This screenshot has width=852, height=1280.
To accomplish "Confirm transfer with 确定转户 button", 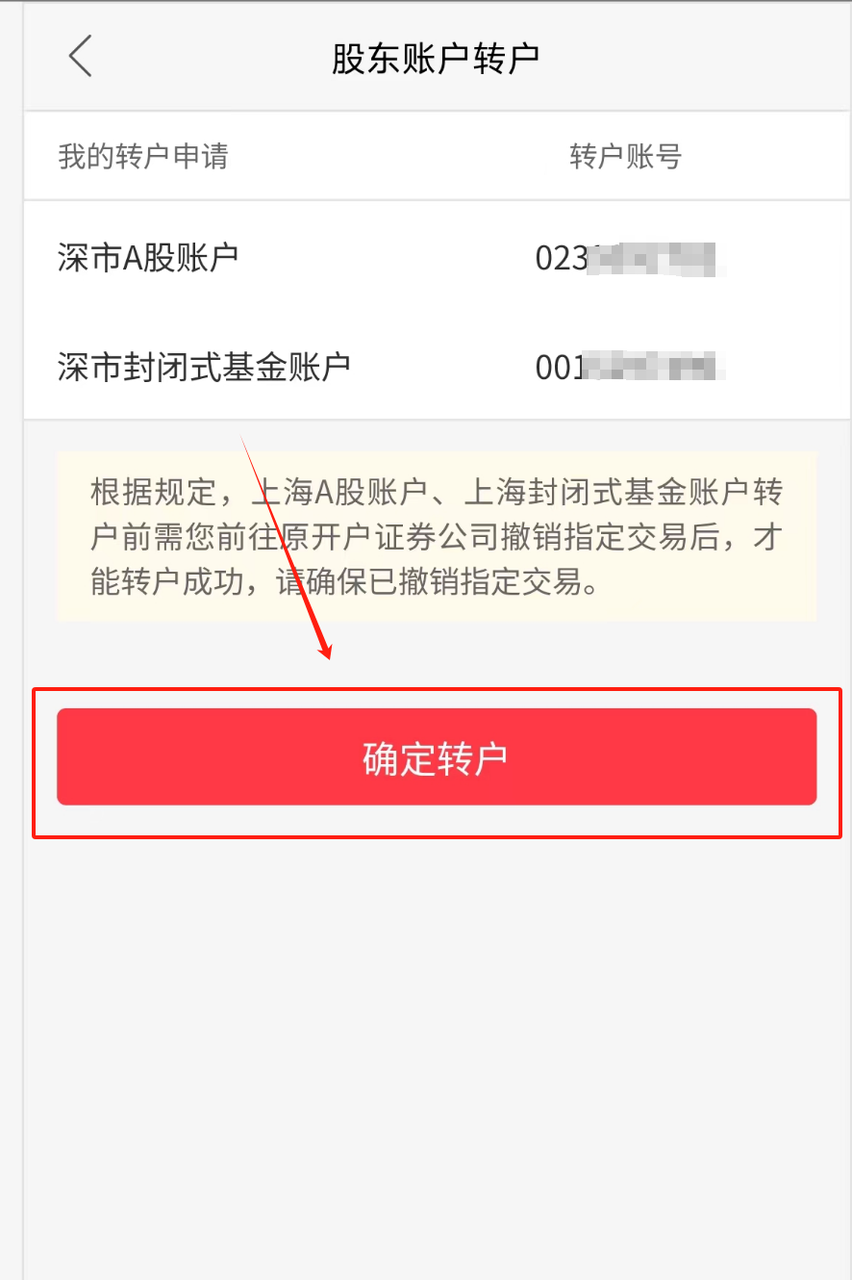I will (436, 757).
